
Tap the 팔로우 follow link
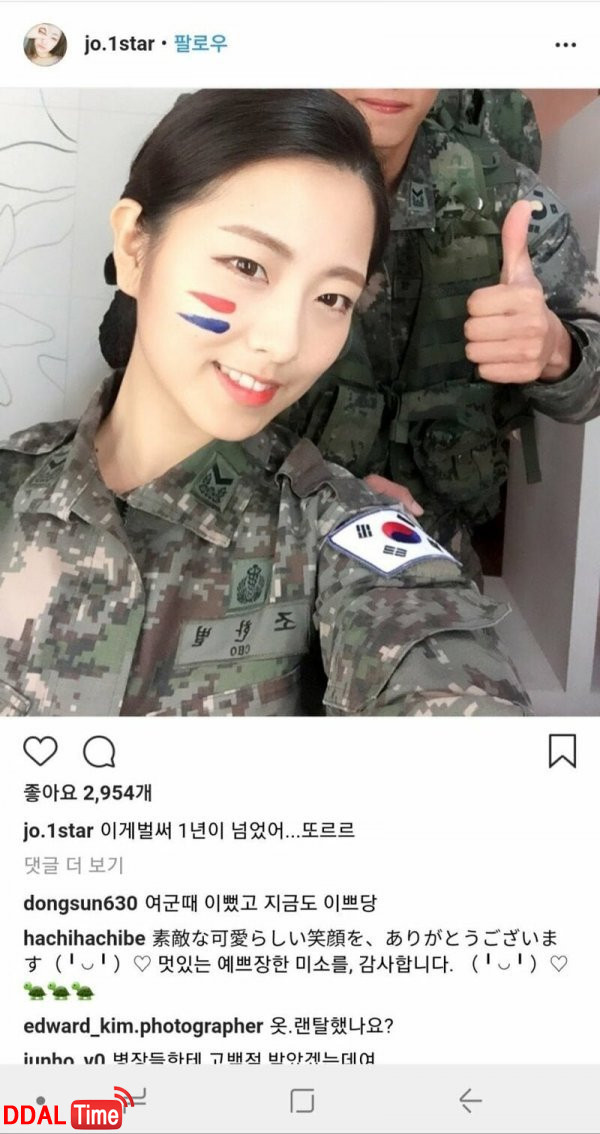coord(202,44)
